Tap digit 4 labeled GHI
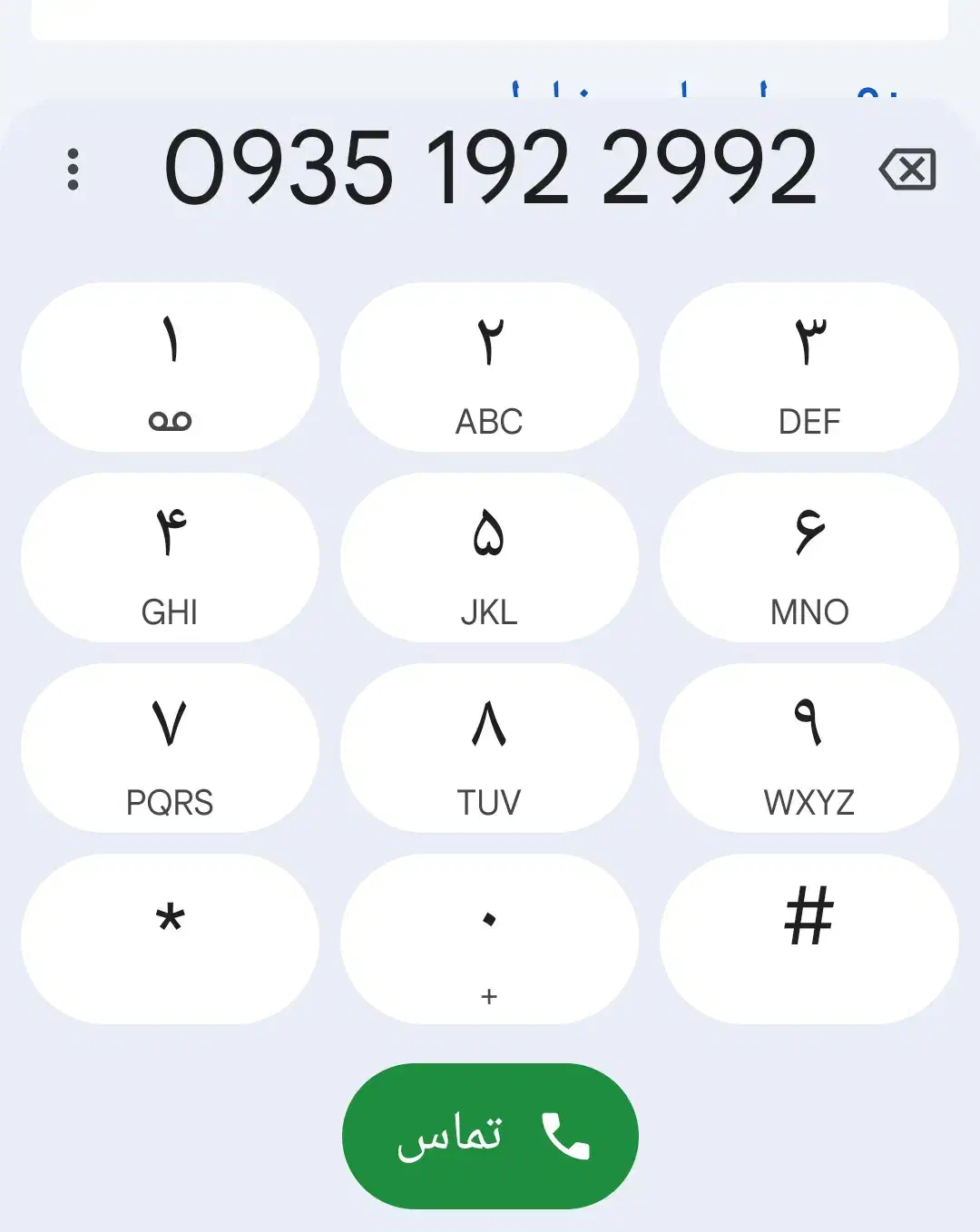The height and width of the screenshot is (1232, 980). pyautogui.click(x=169, y=558)
